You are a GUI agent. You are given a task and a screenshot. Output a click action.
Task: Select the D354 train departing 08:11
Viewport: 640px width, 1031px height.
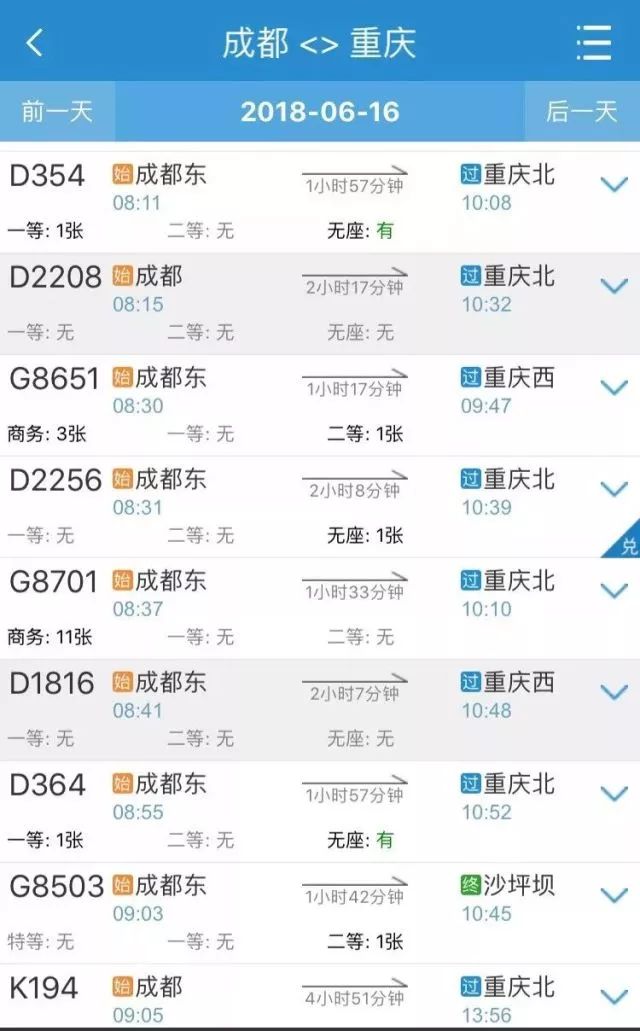320,203
